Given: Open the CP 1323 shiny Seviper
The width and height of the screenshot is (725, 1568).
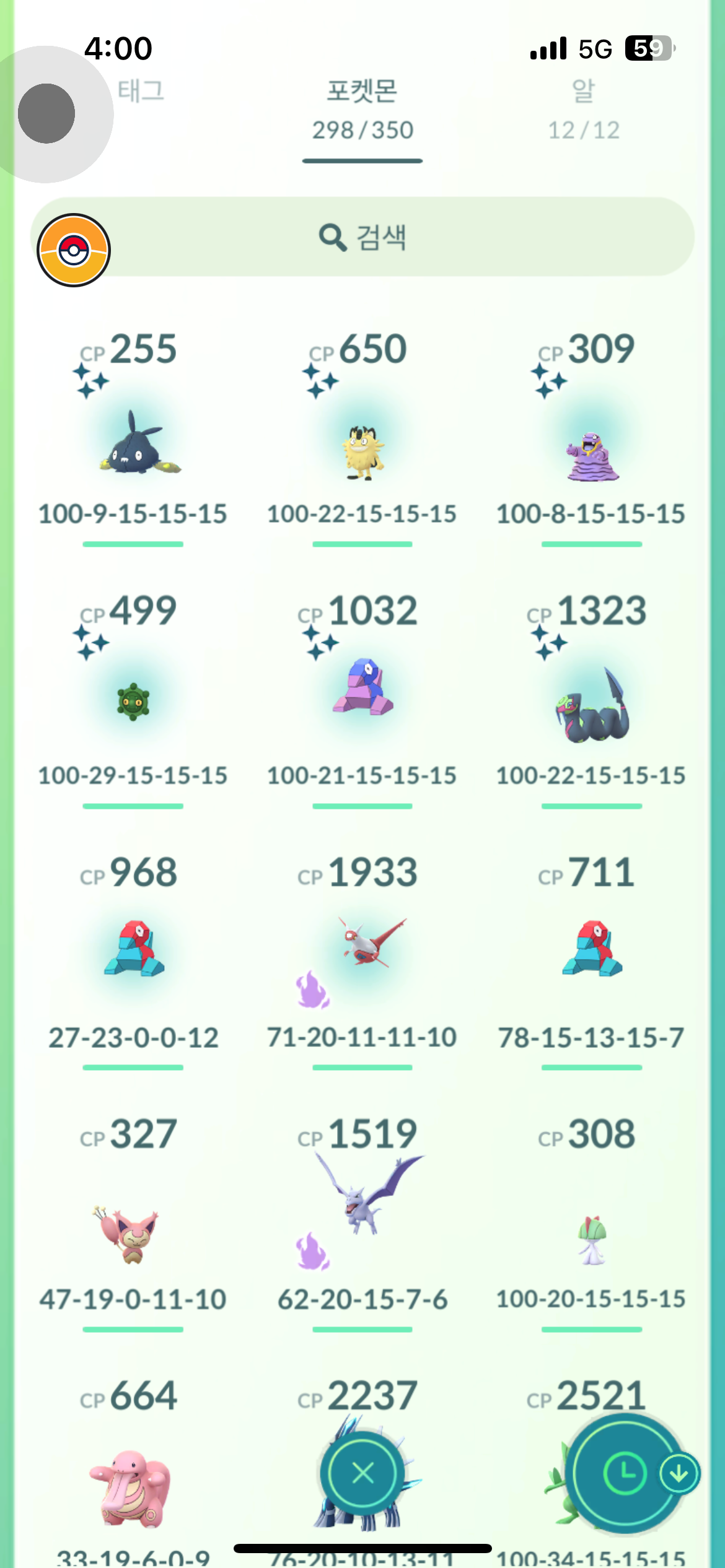Looking at the screenshot, I should [x=592, y=706].
